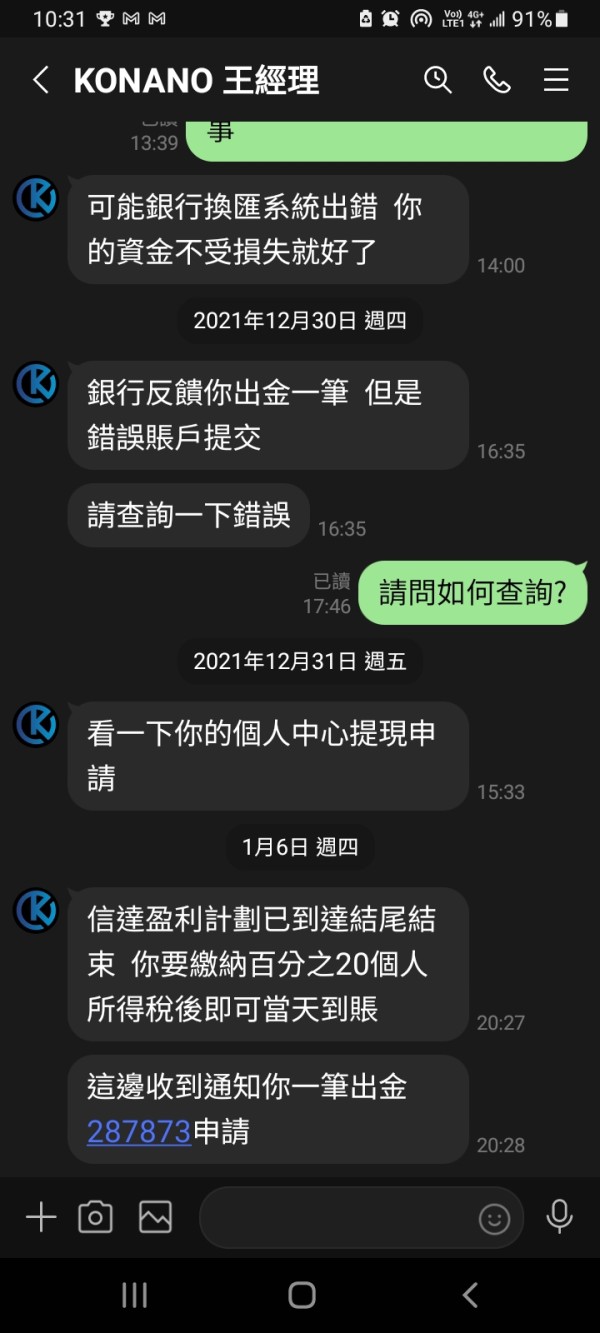Viewport: 600px width, 1333px height.
Task: View sender avatar beside 銀行反饋 message
Action: point(36,385)
